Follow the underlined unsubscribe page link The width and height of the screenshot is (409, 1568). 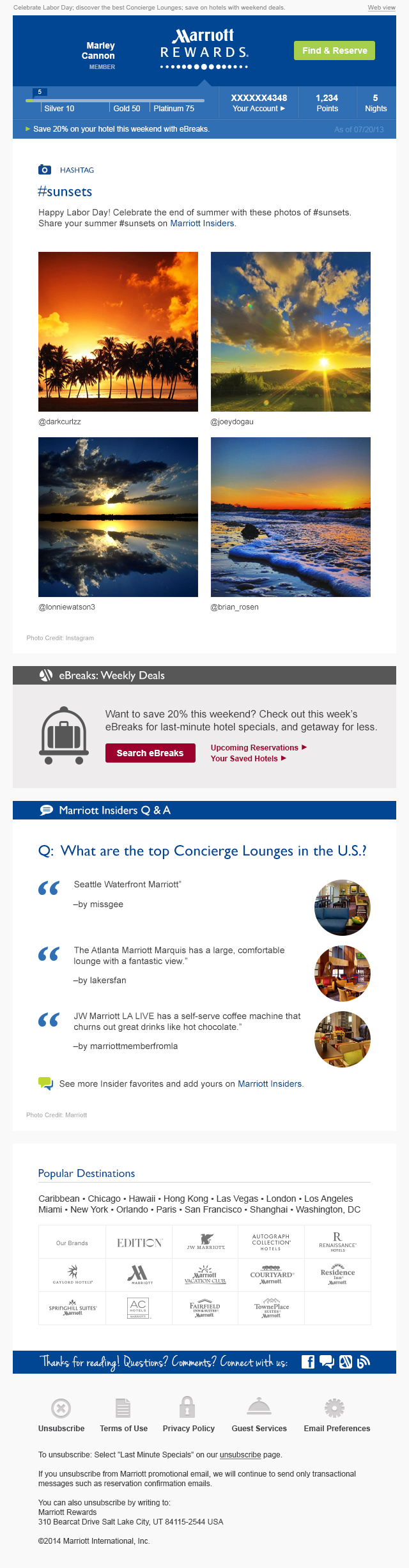[x=240, y=1455]
